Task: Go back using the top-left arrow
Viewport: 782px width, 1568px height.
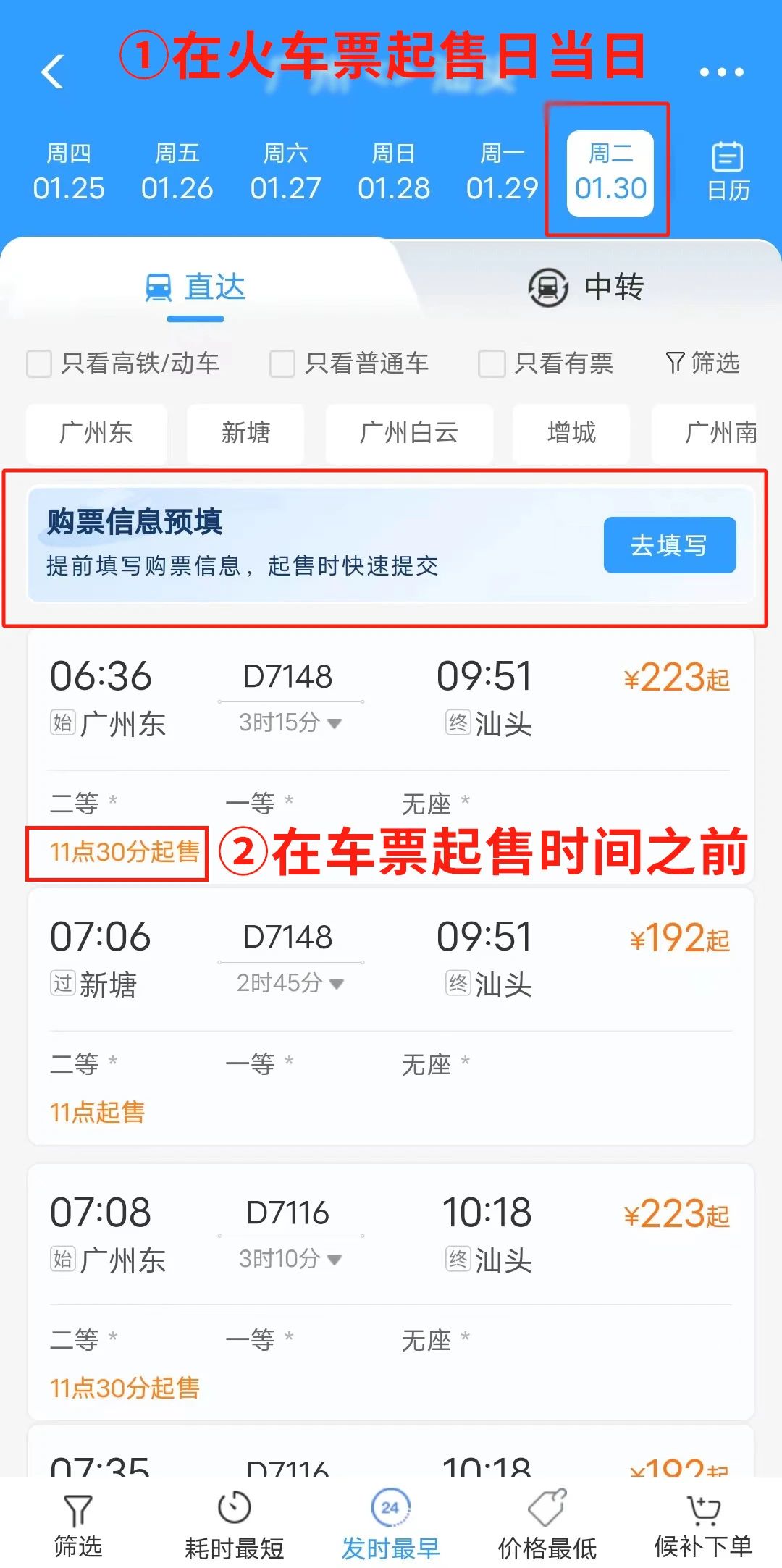Action: 52,72
